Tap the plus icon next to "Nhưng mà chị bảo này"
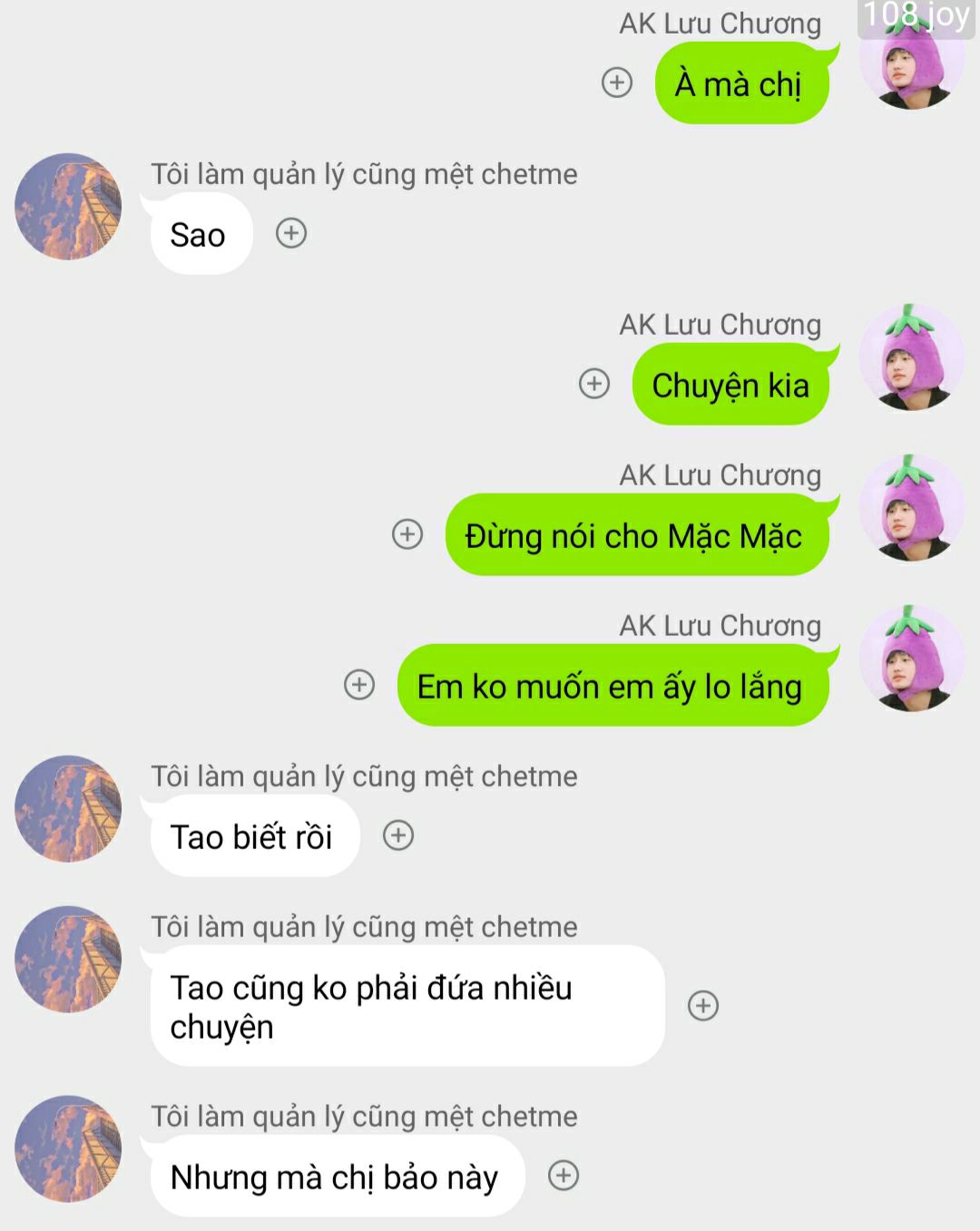Viewport: 980px width, 1231px height. point(563,1176)
